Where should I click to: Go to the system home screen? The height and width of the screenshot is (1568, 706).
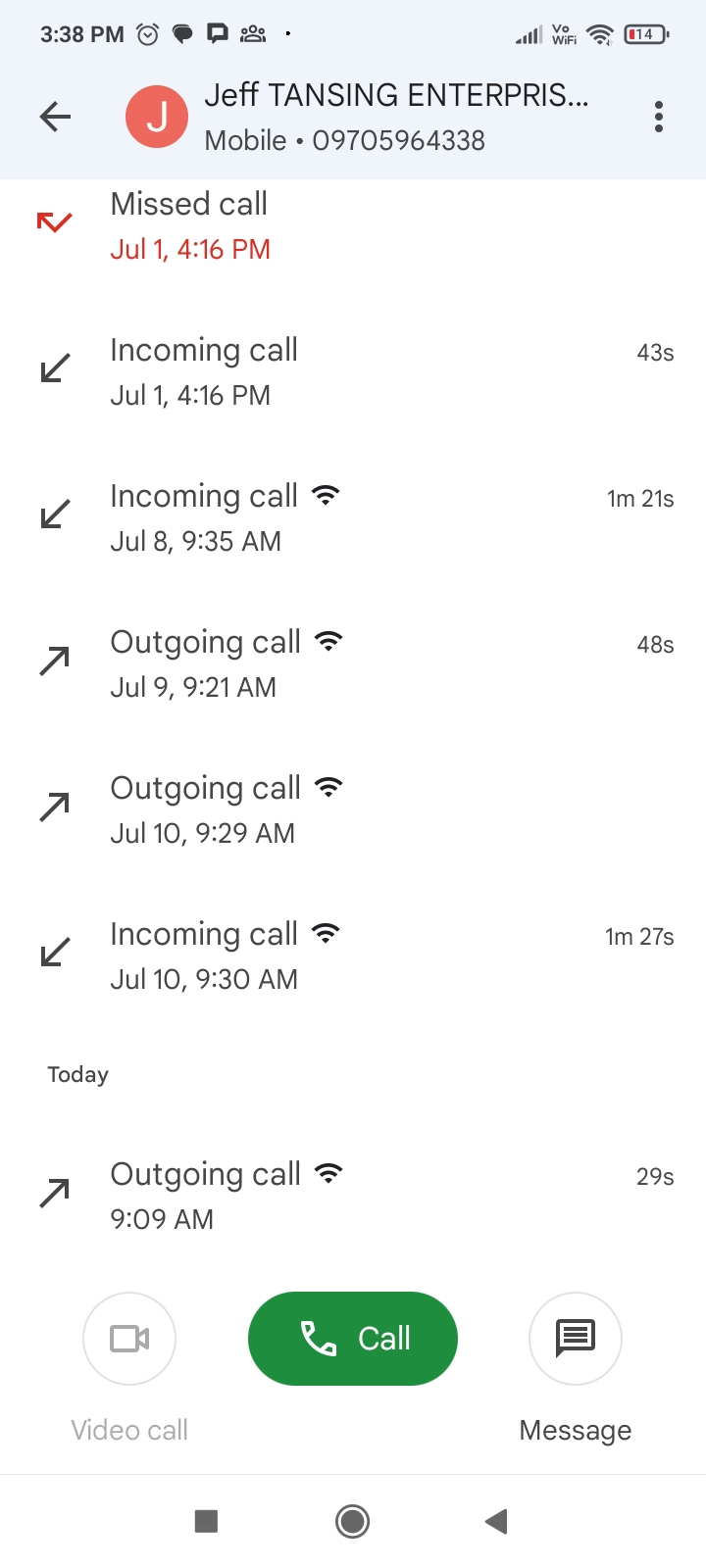pos(352,1521)
